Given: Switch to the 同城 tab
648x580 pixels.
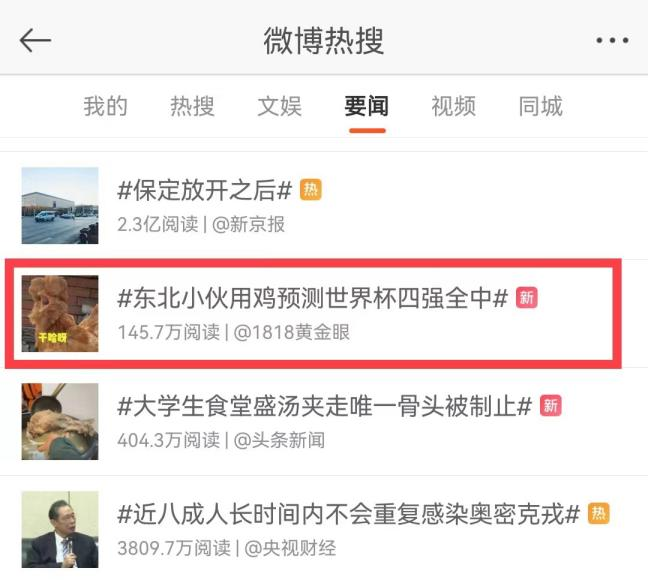Looking at the screenshot, I should coord(540,106).
